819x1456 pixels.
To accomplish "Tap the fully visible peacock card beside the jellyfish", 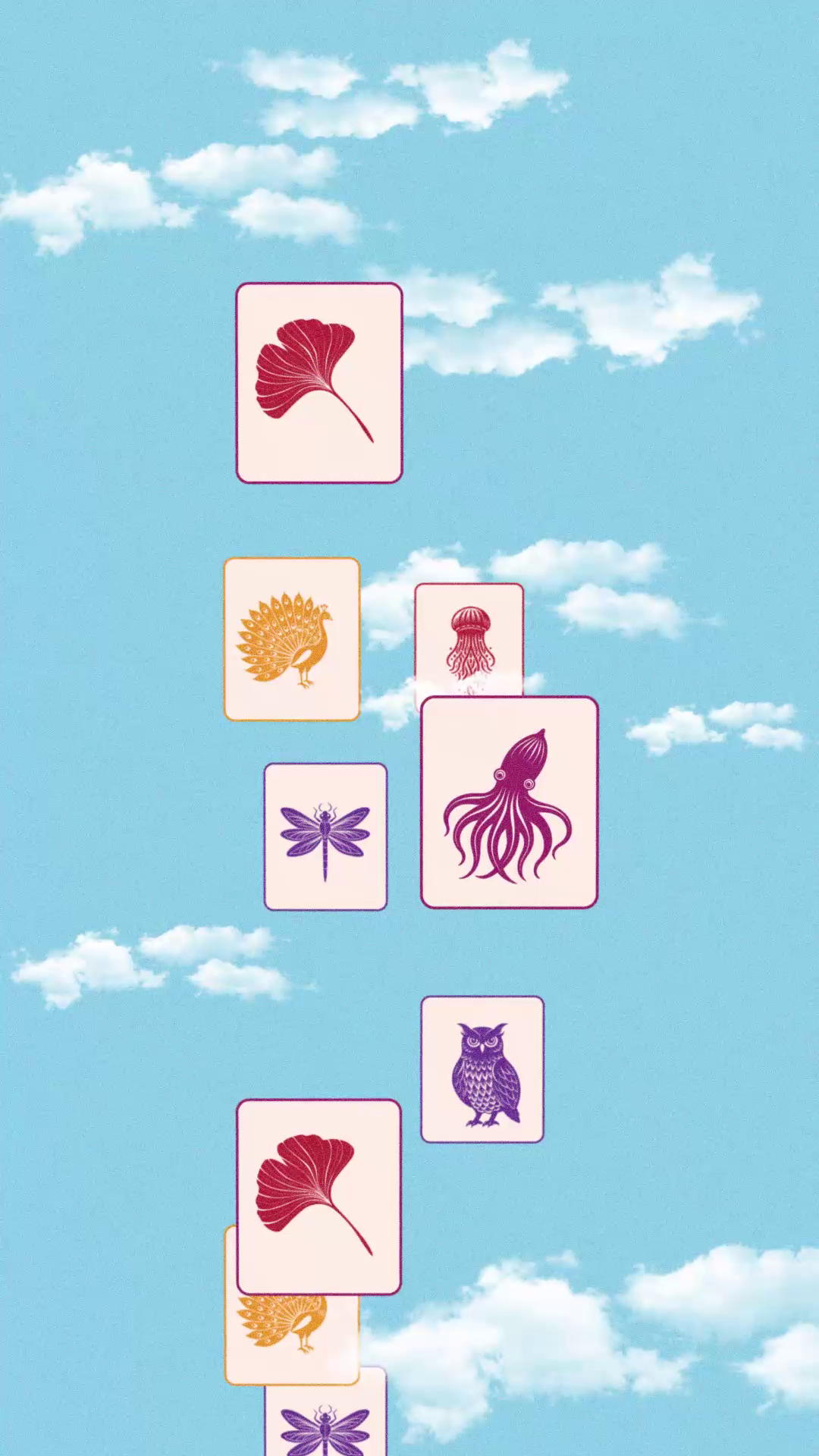I will [292, 639].
